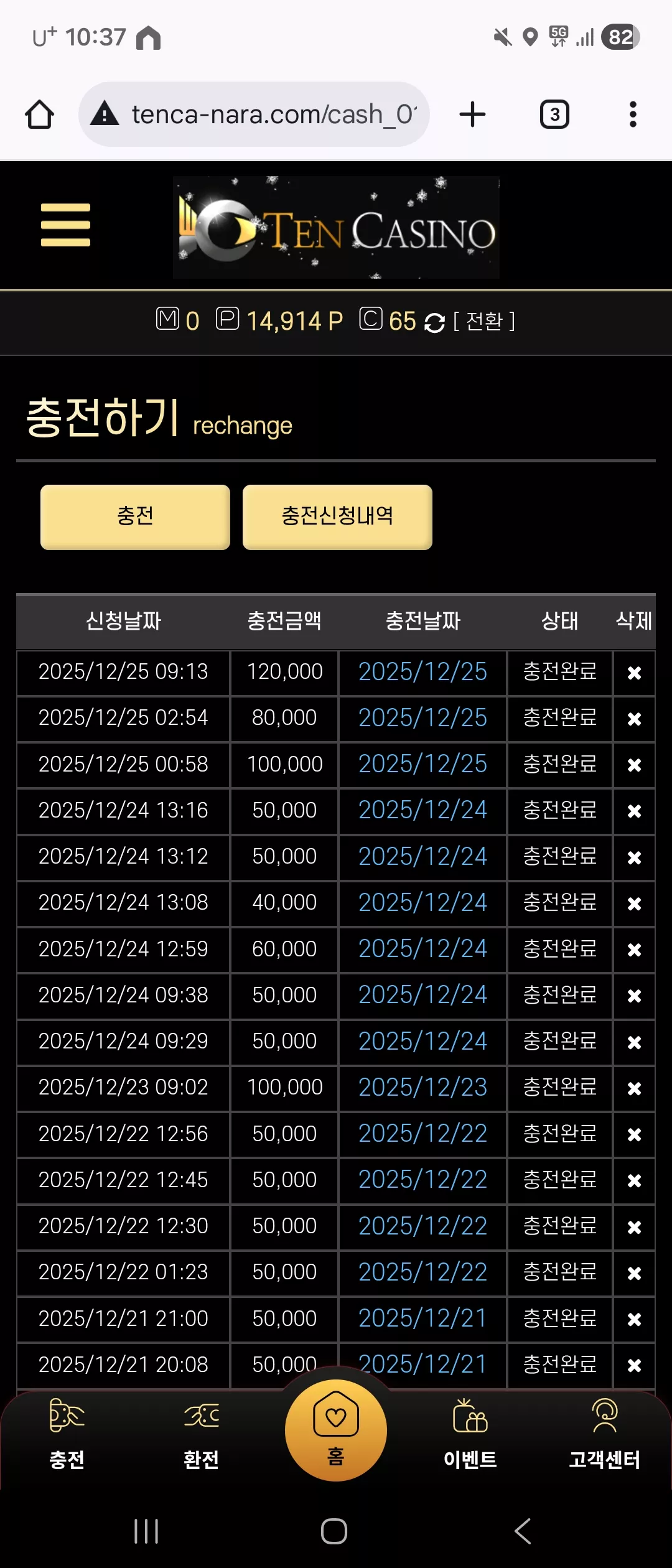The width and height of the screenshot is (672, 1568).
Task: Open a new browser tab
Action: 472,114
